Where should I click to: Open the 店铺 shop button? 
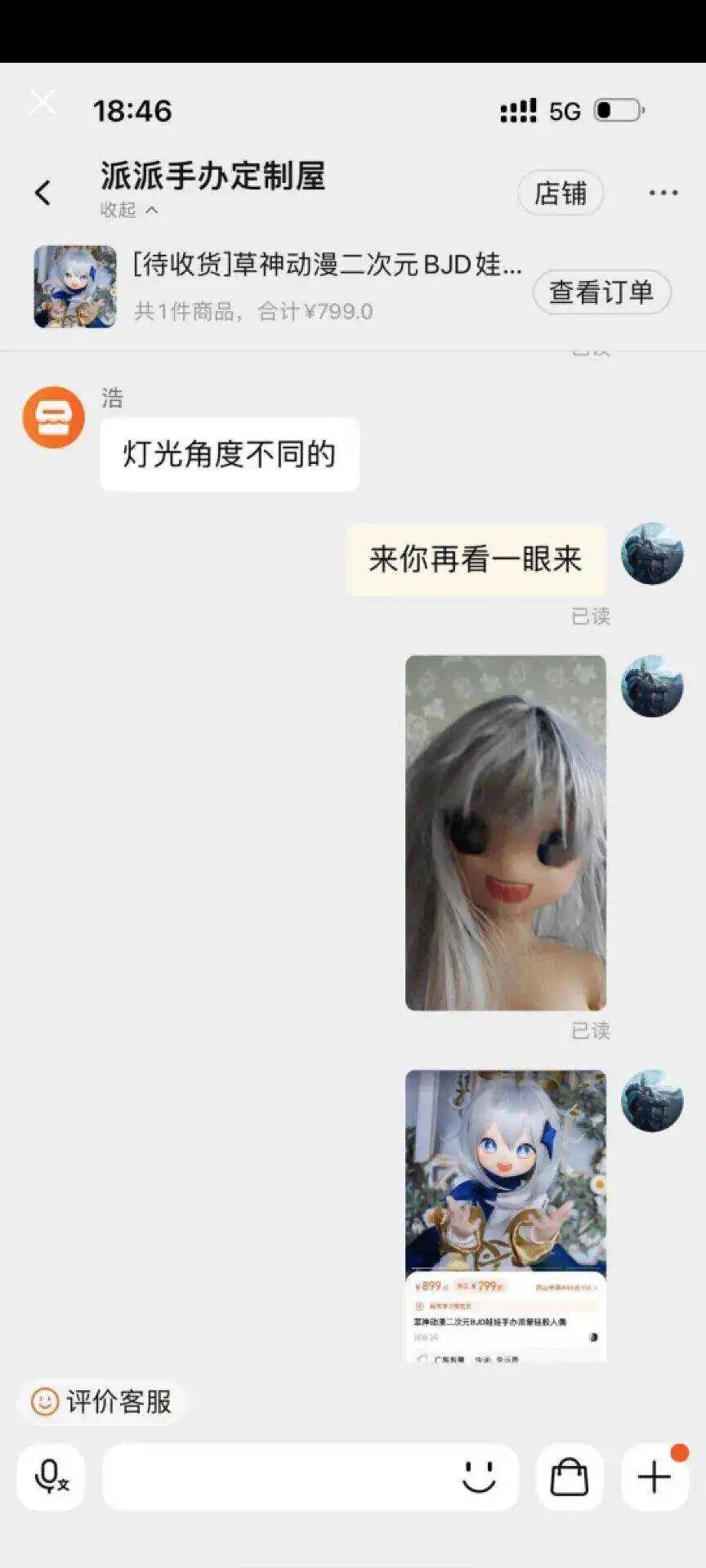coord(560,193)
